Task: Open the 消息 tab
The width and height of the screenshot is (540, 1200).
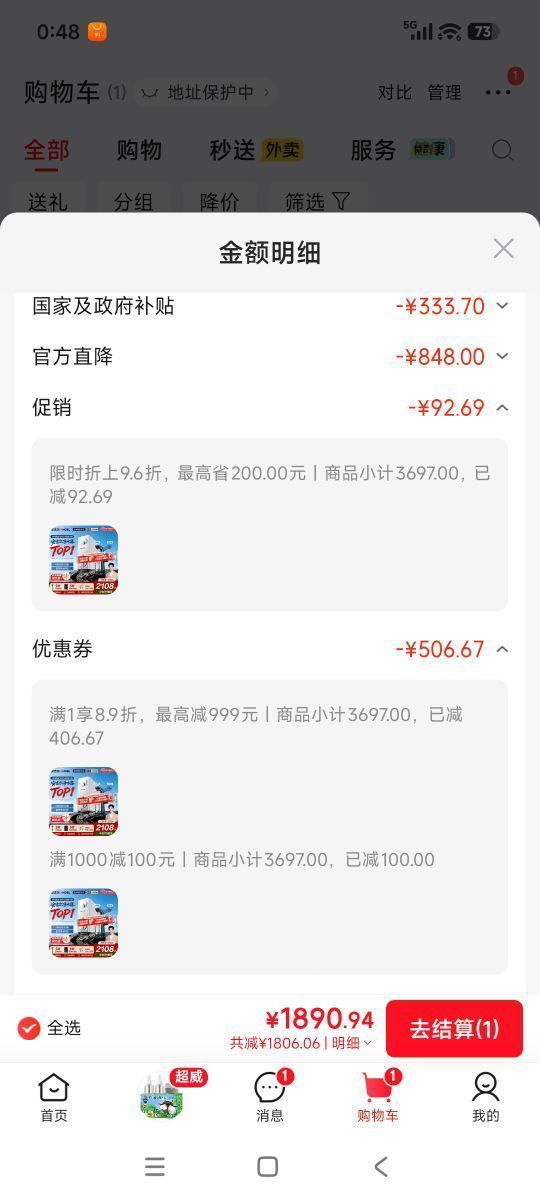Action: click(x=270, y=1098)
